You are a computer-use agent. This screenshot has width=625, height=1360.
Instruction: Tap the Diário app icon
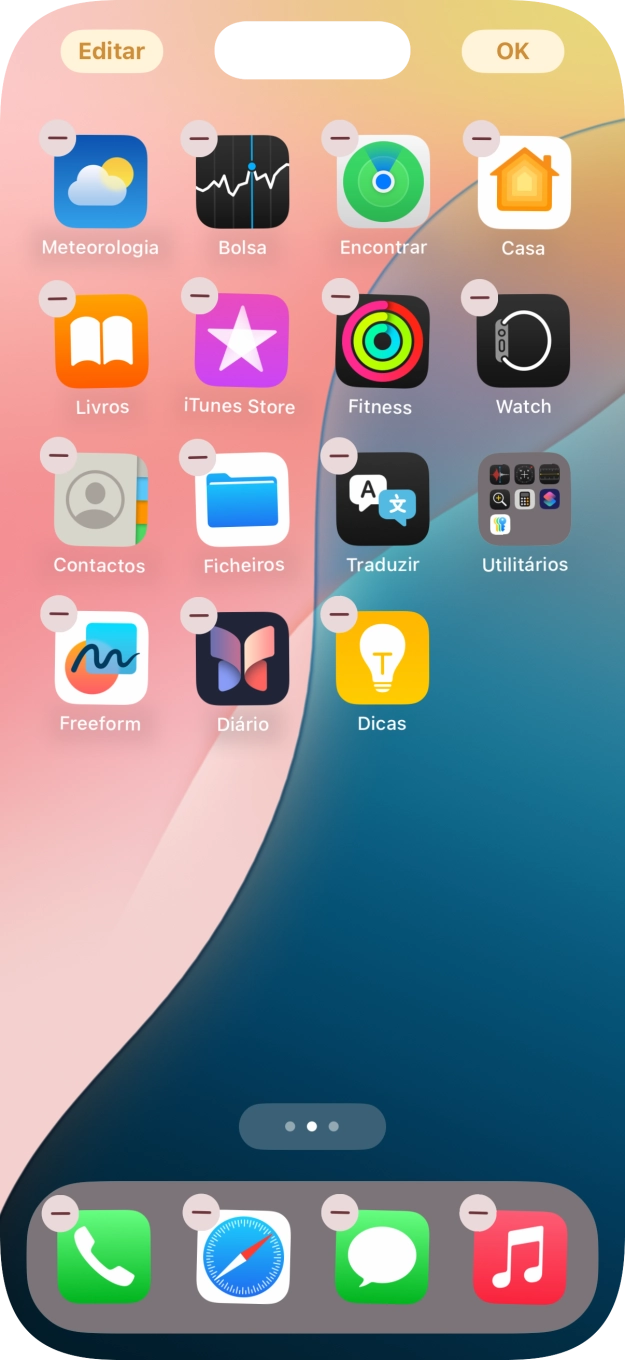tap(242, 658)
